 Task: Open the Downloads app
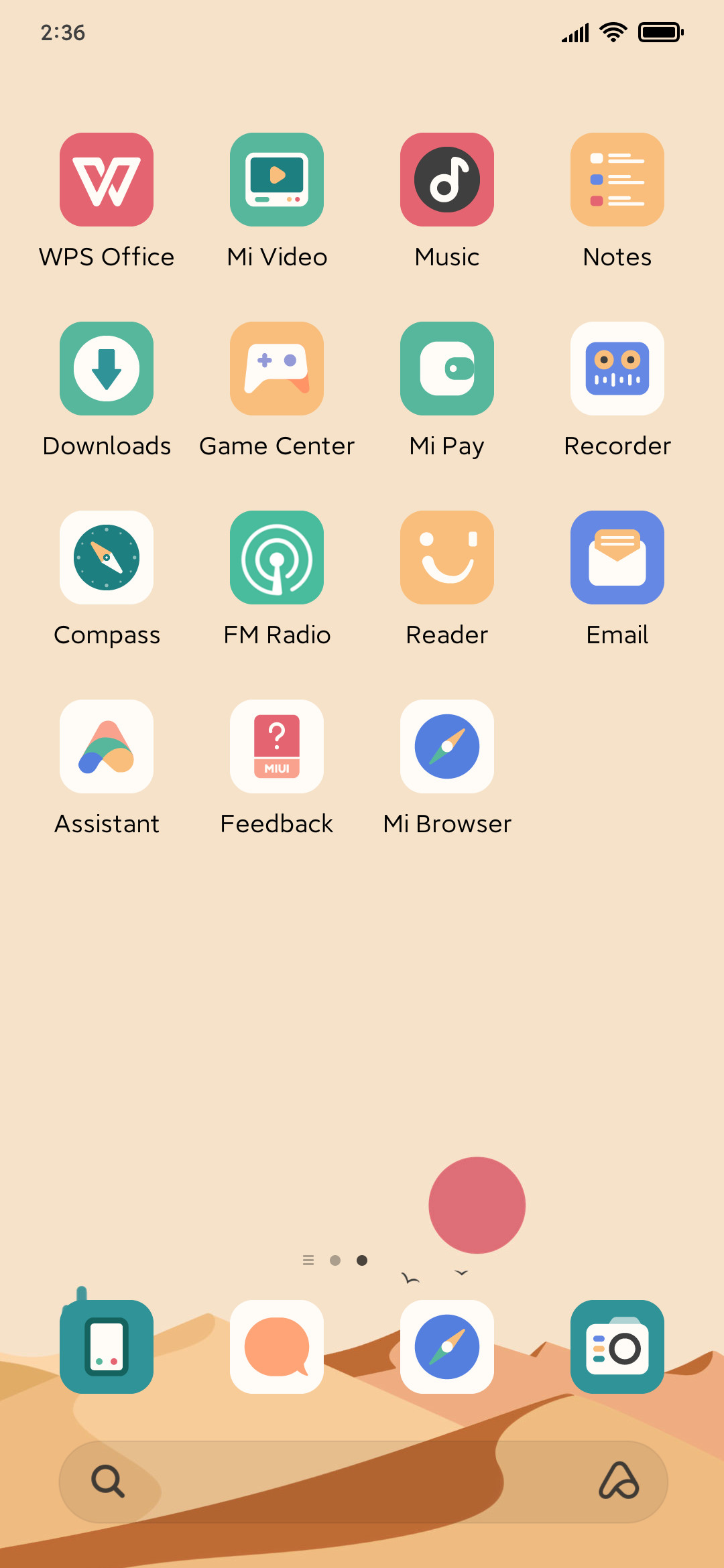(x=107, y=369)
